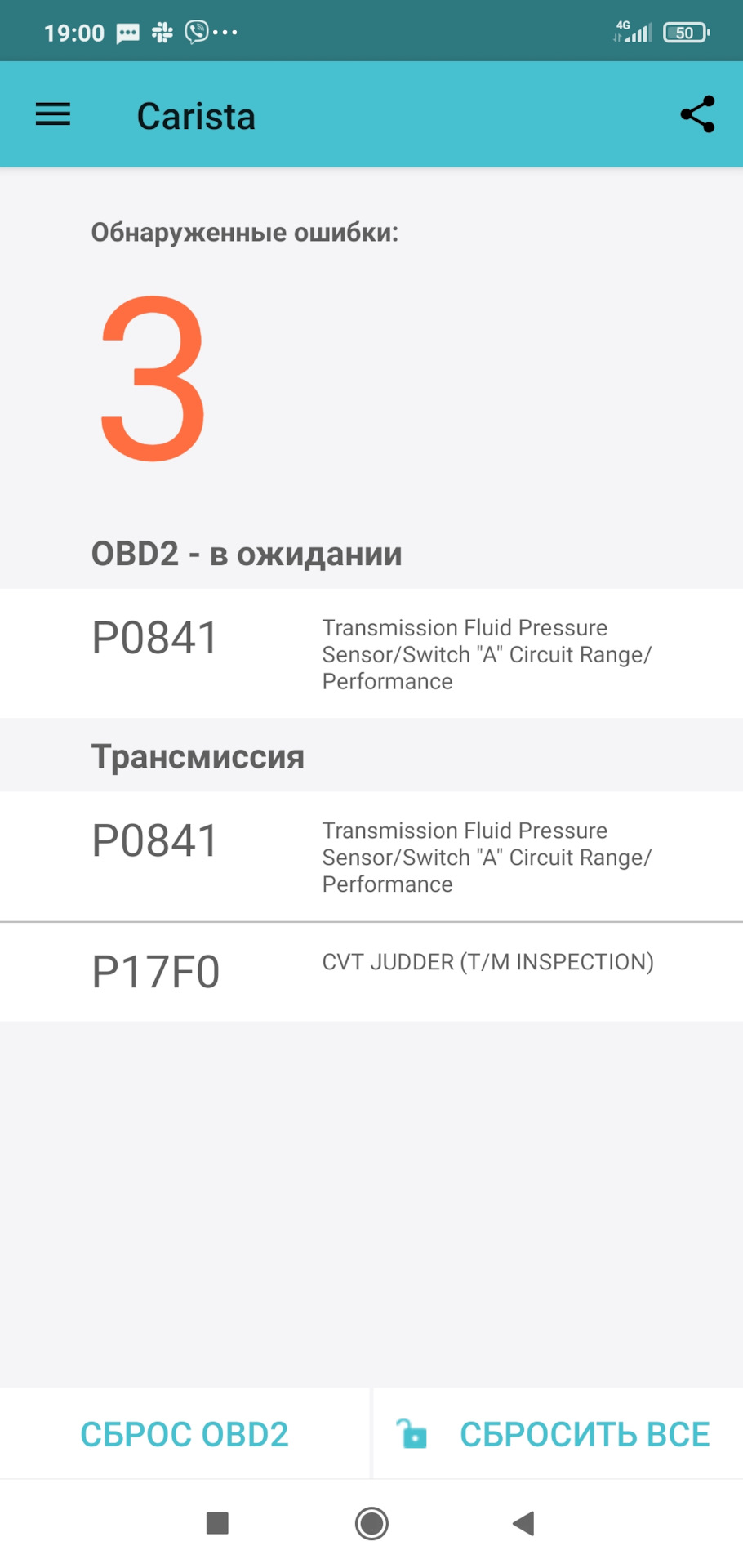The height and width of the screenshot is (1568, 743).
Task: Open P0841 under OBD2 pending section
Action: coord(371,653)
